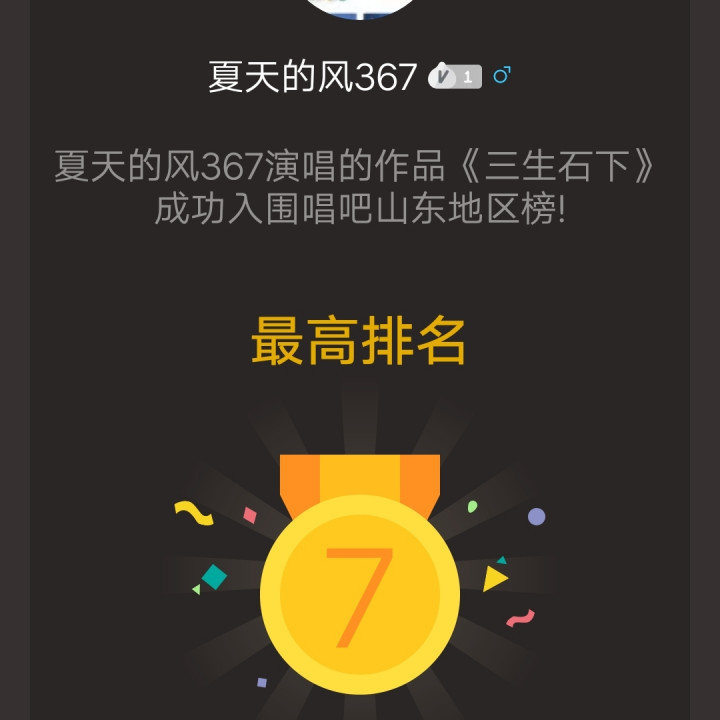The height and width of the screenshot is (720, 720).
Task: Open the profile avatar above 夏天的风367
Action: click(359, 8)
